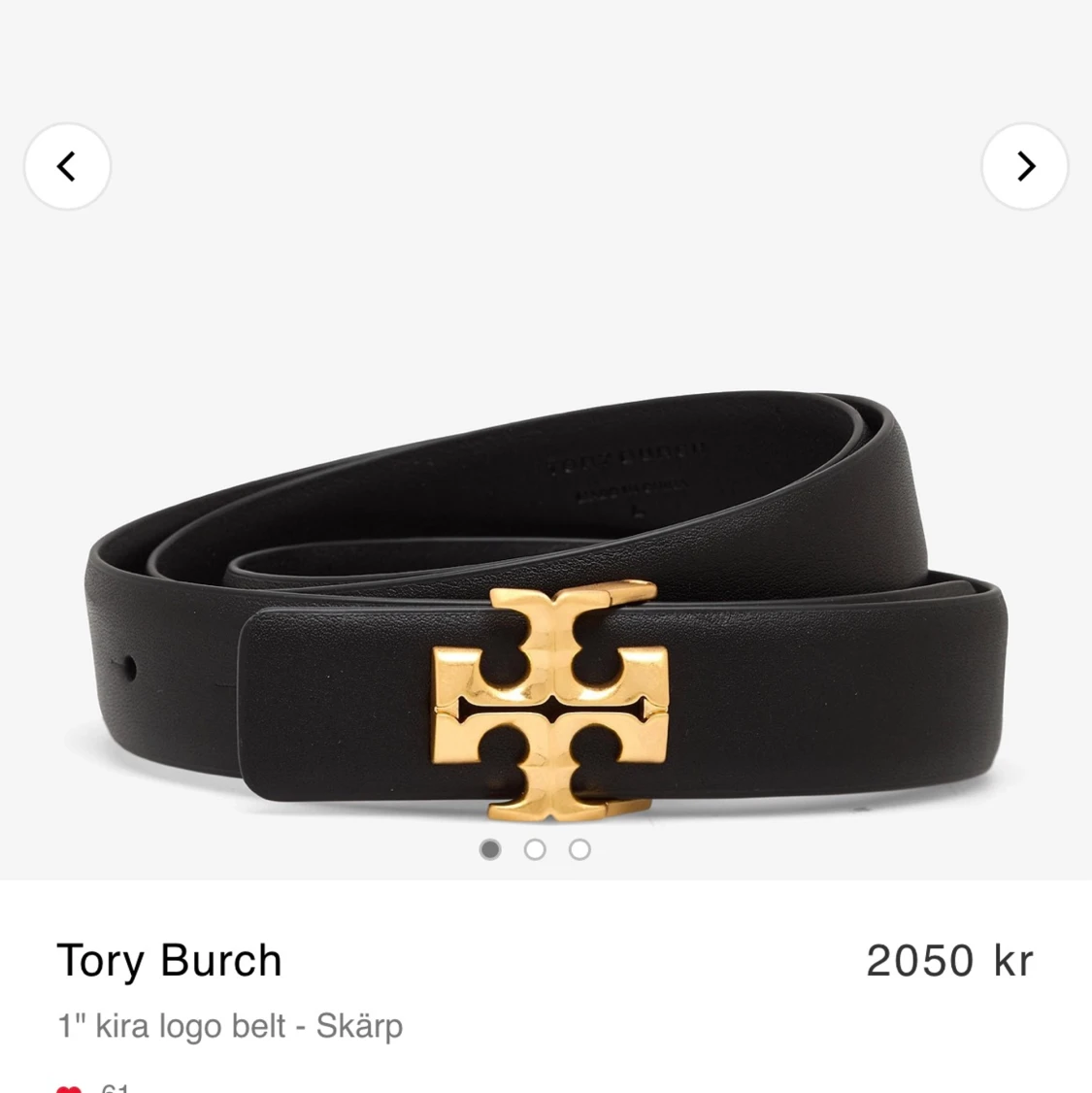
Task: Like the product with the heart icon
Action: pyautogui.click(x=69, y=1087)
